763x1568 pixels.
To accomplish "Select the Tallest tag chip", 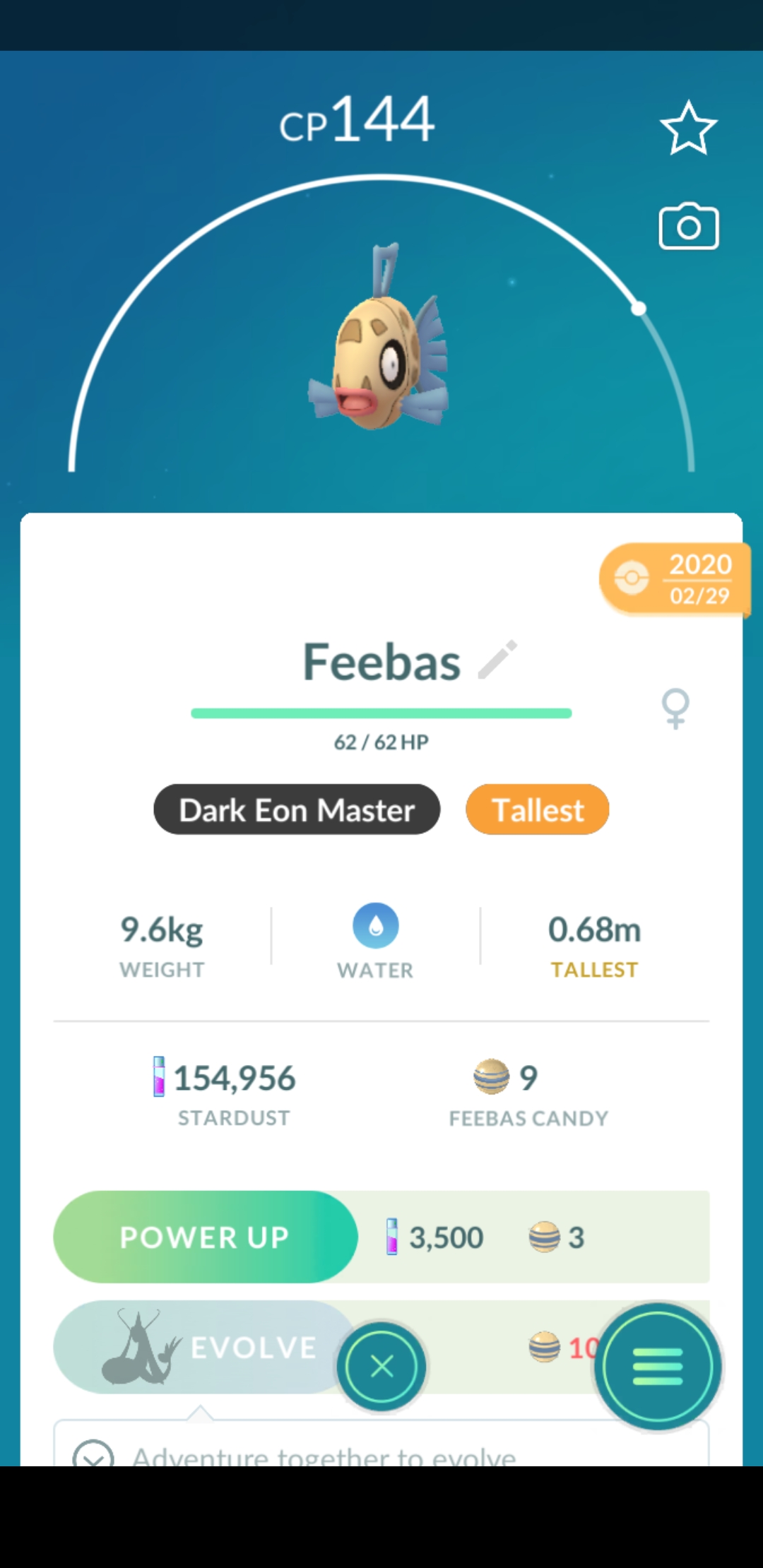I will click(x=537, y=809).
